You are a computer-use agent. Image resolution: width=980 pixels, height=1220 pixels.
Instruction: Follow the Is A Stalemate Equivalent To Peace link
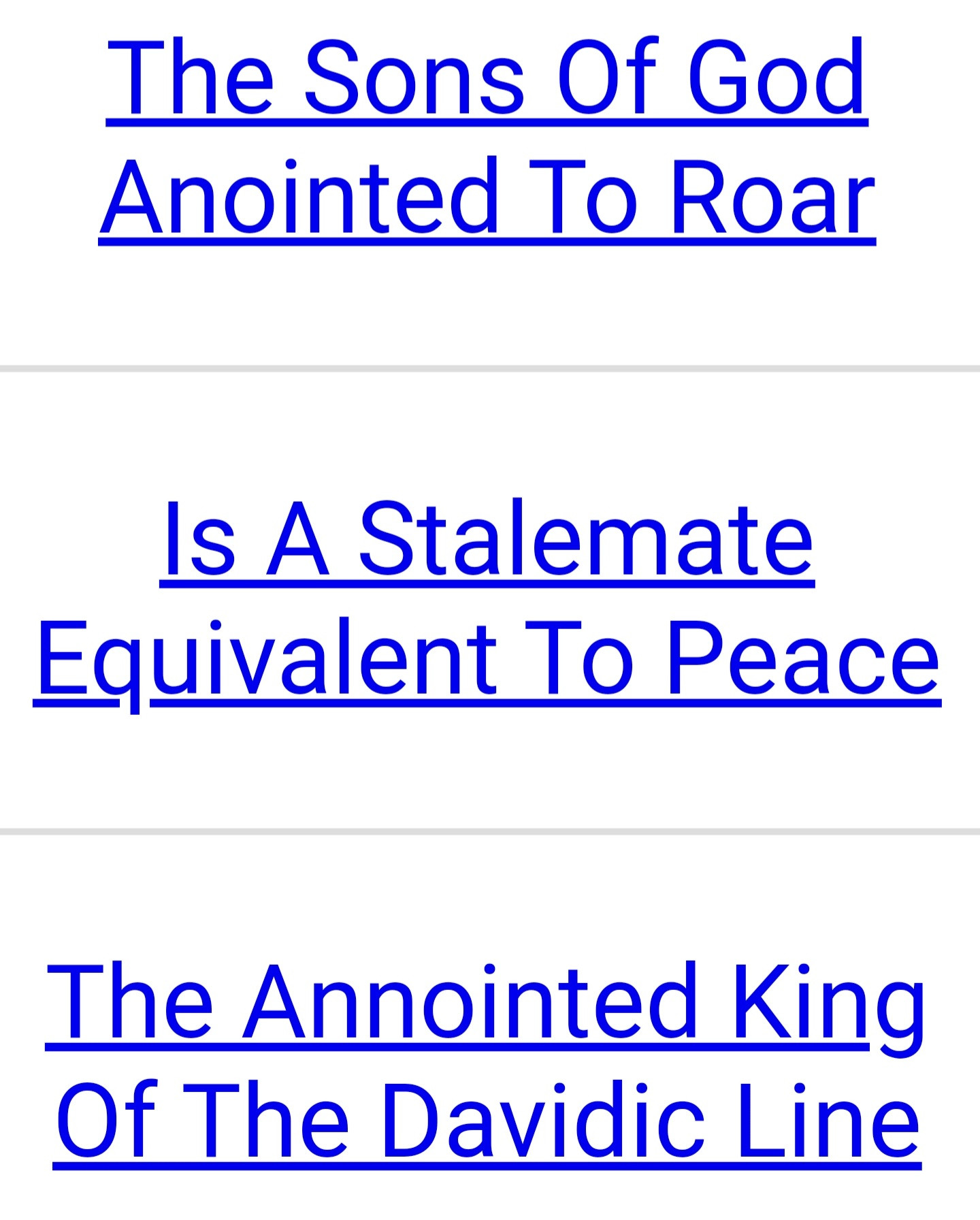coord(487,599)
